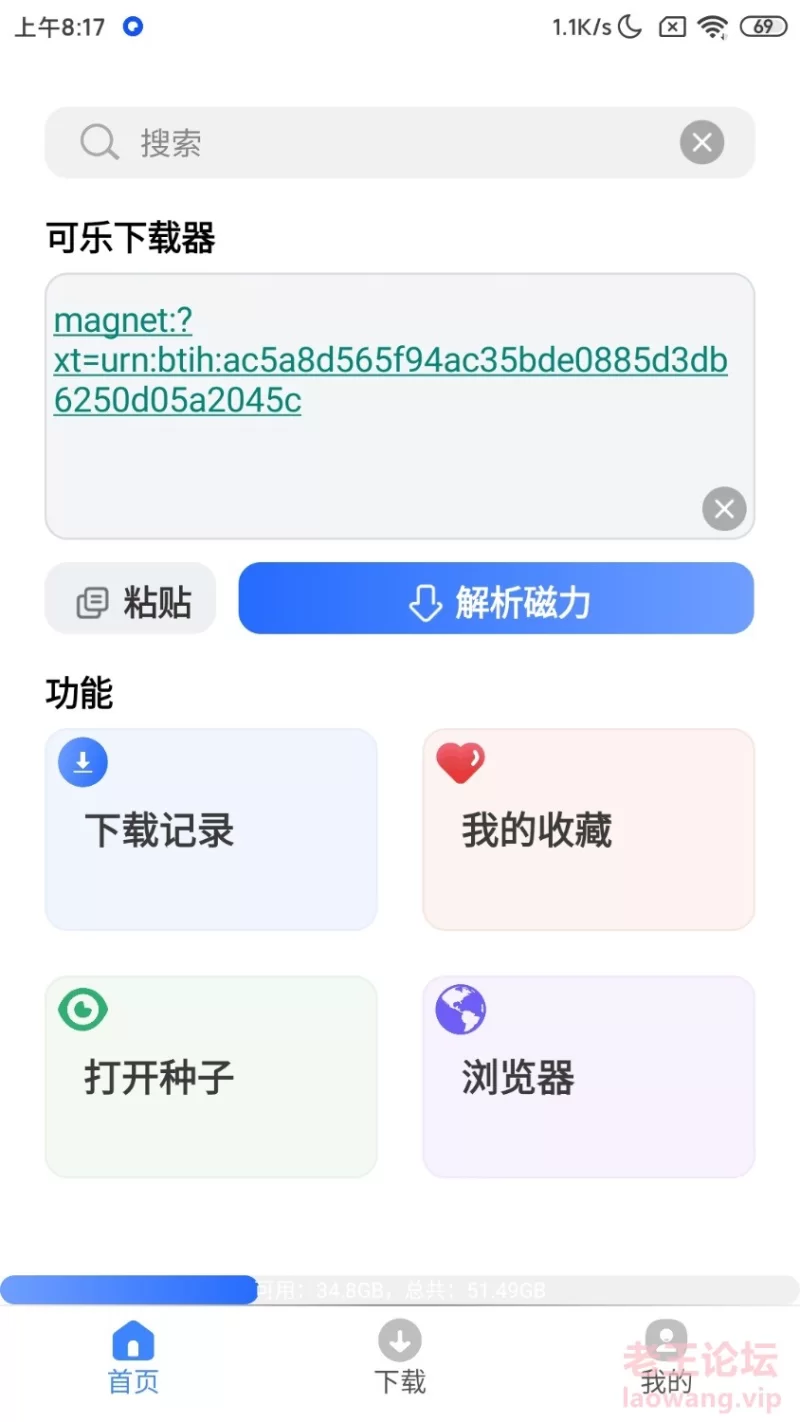
Task: Clear the search box with its X icon
Action: (x=702, y=143)
